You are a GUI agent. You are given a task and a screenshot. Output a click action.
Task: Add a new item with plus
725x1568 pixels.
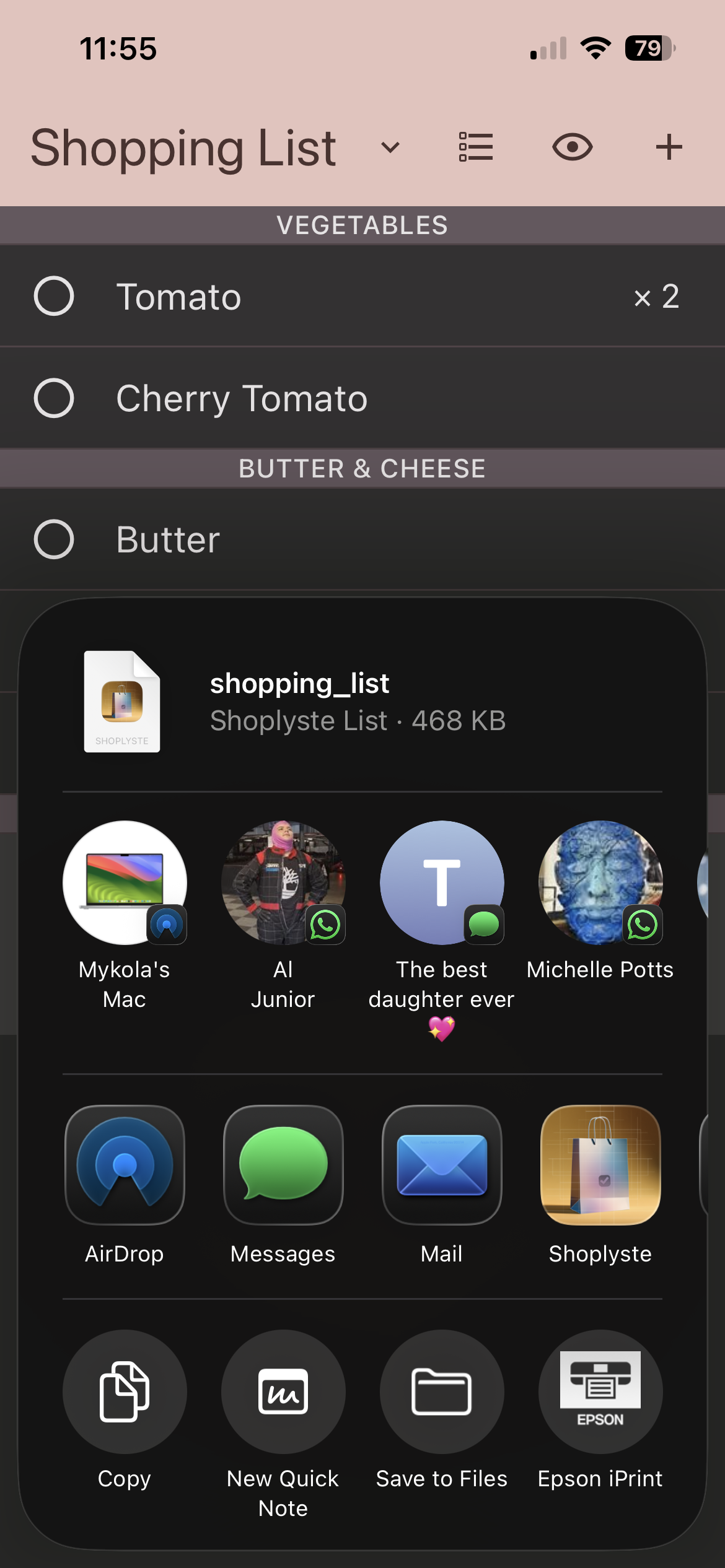669,147
